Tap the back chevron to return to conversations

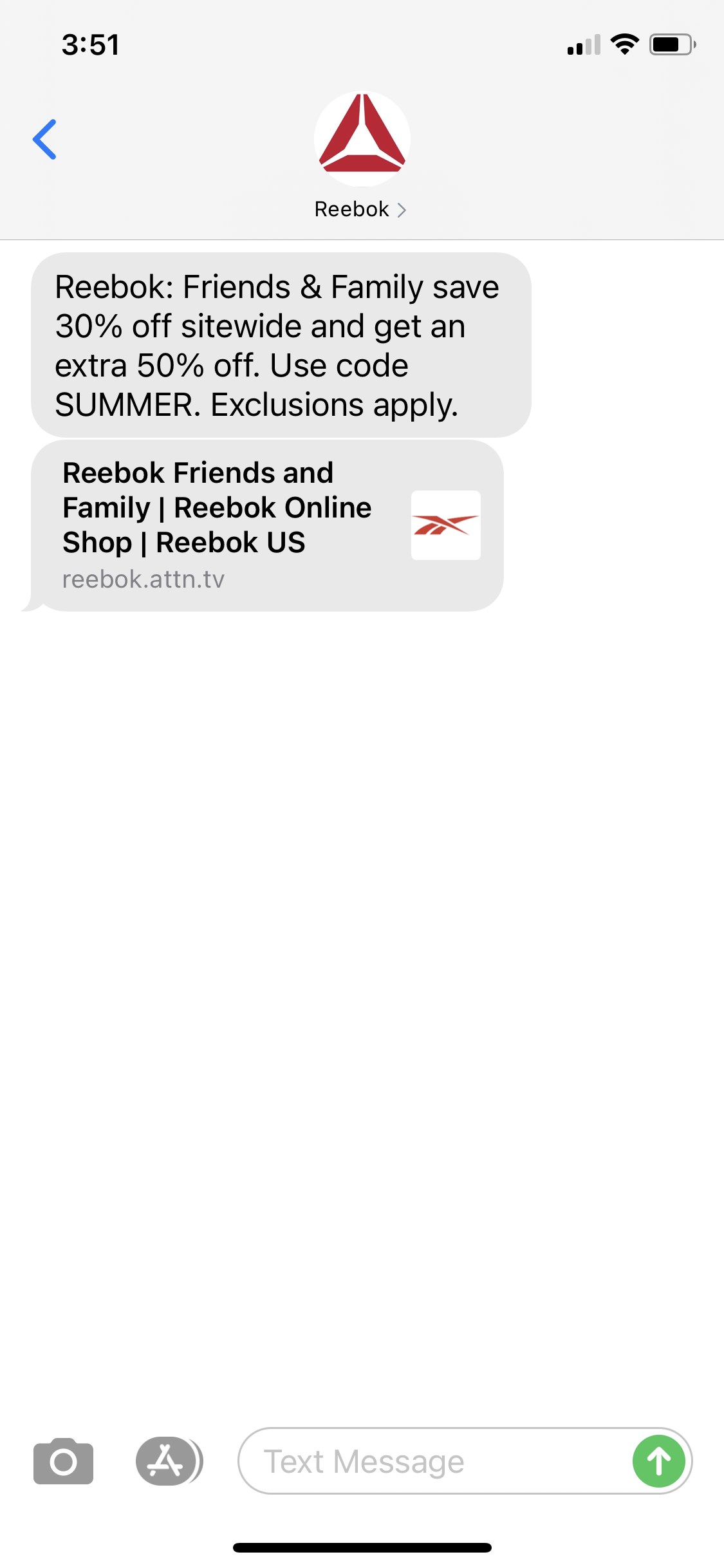[x=45, y=139]
